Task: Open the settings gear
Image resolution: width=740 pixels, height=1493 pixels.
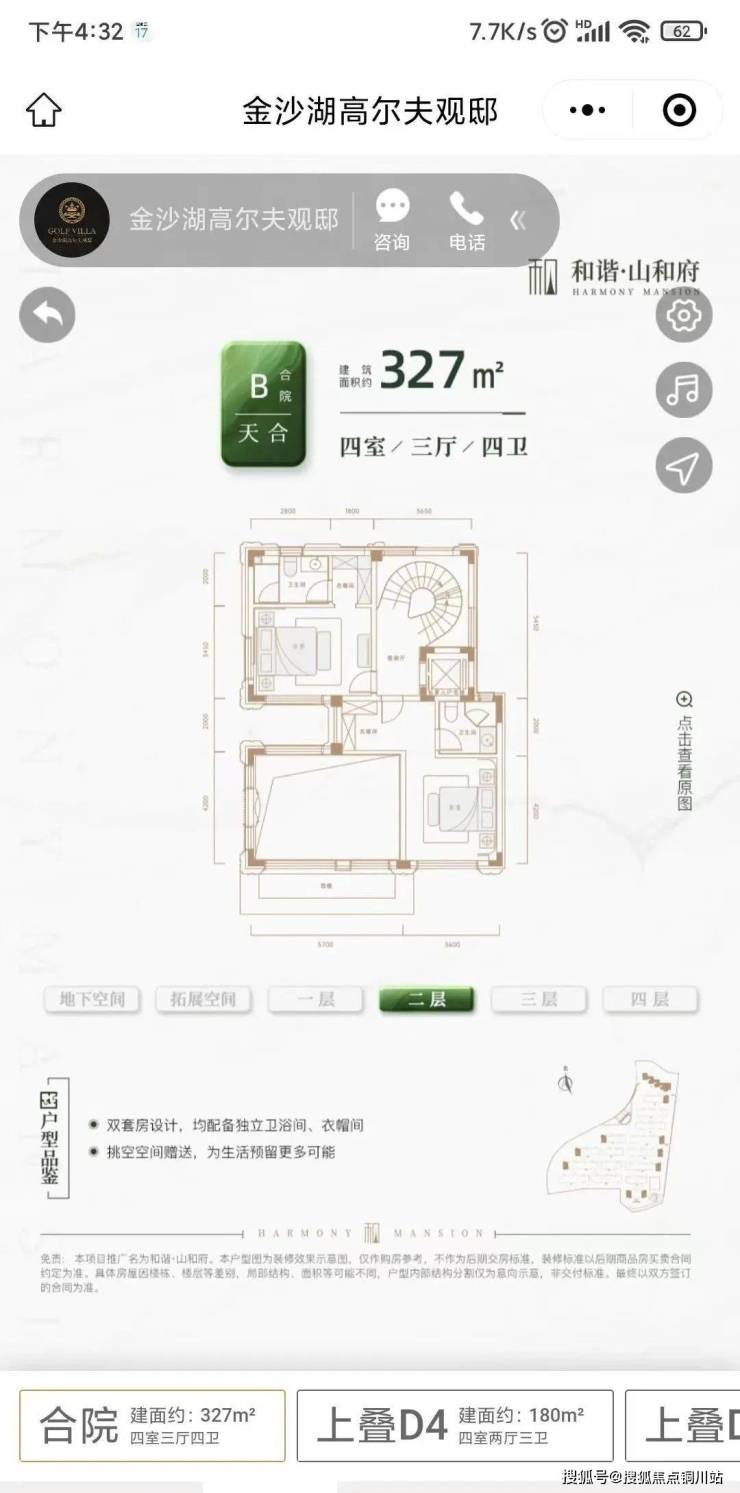Action: click(x=684, y=316)
